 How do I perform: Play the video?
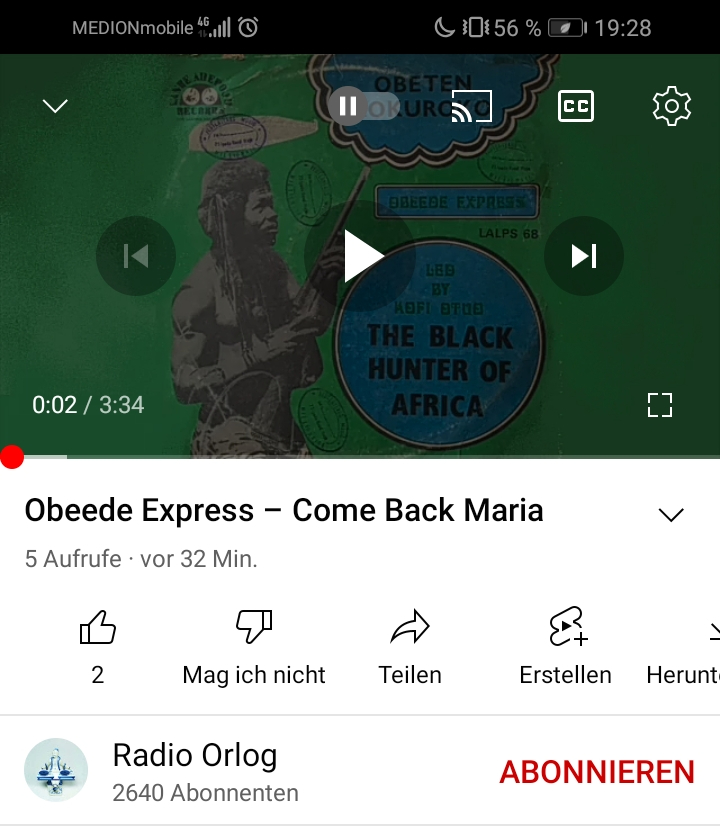[x=361, y=256]
